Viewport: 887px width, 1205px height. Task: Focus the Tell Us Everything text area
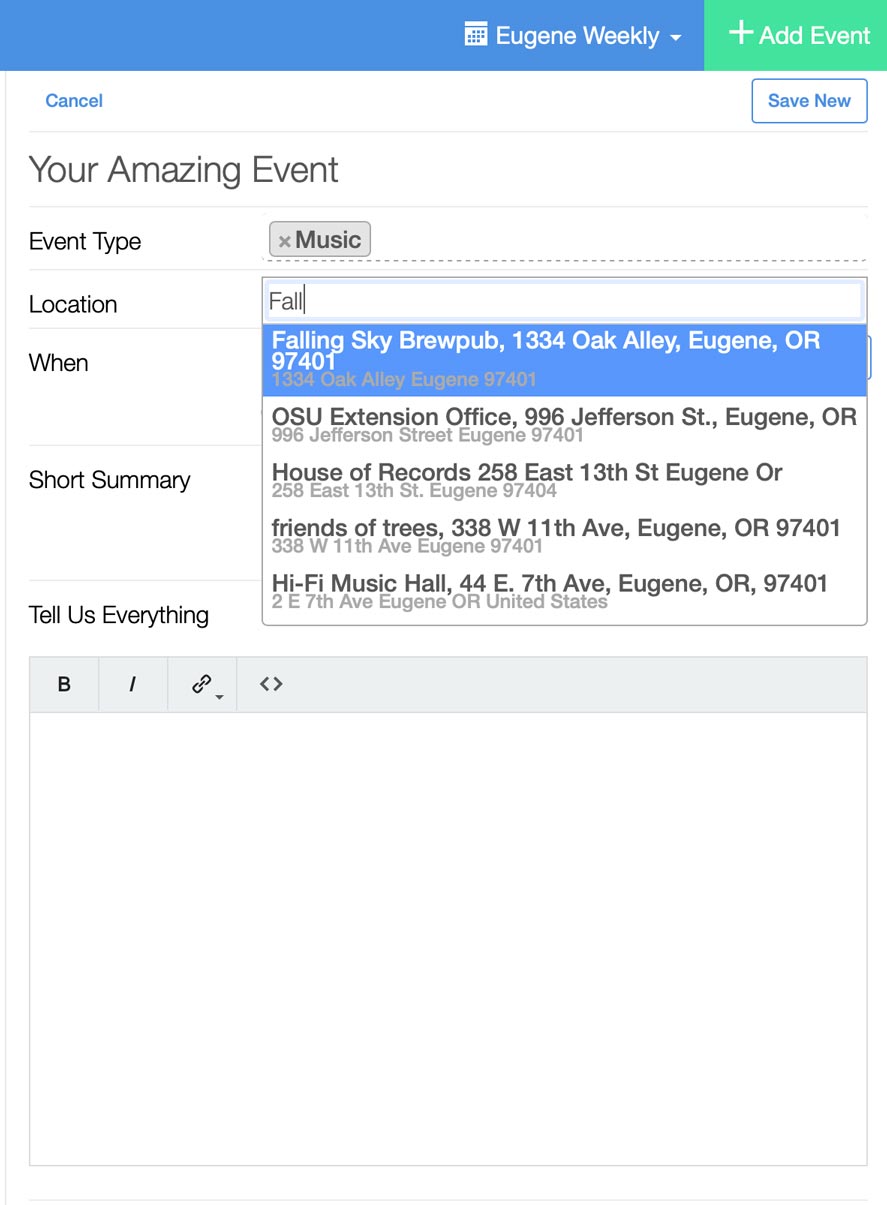coord(448,937)
